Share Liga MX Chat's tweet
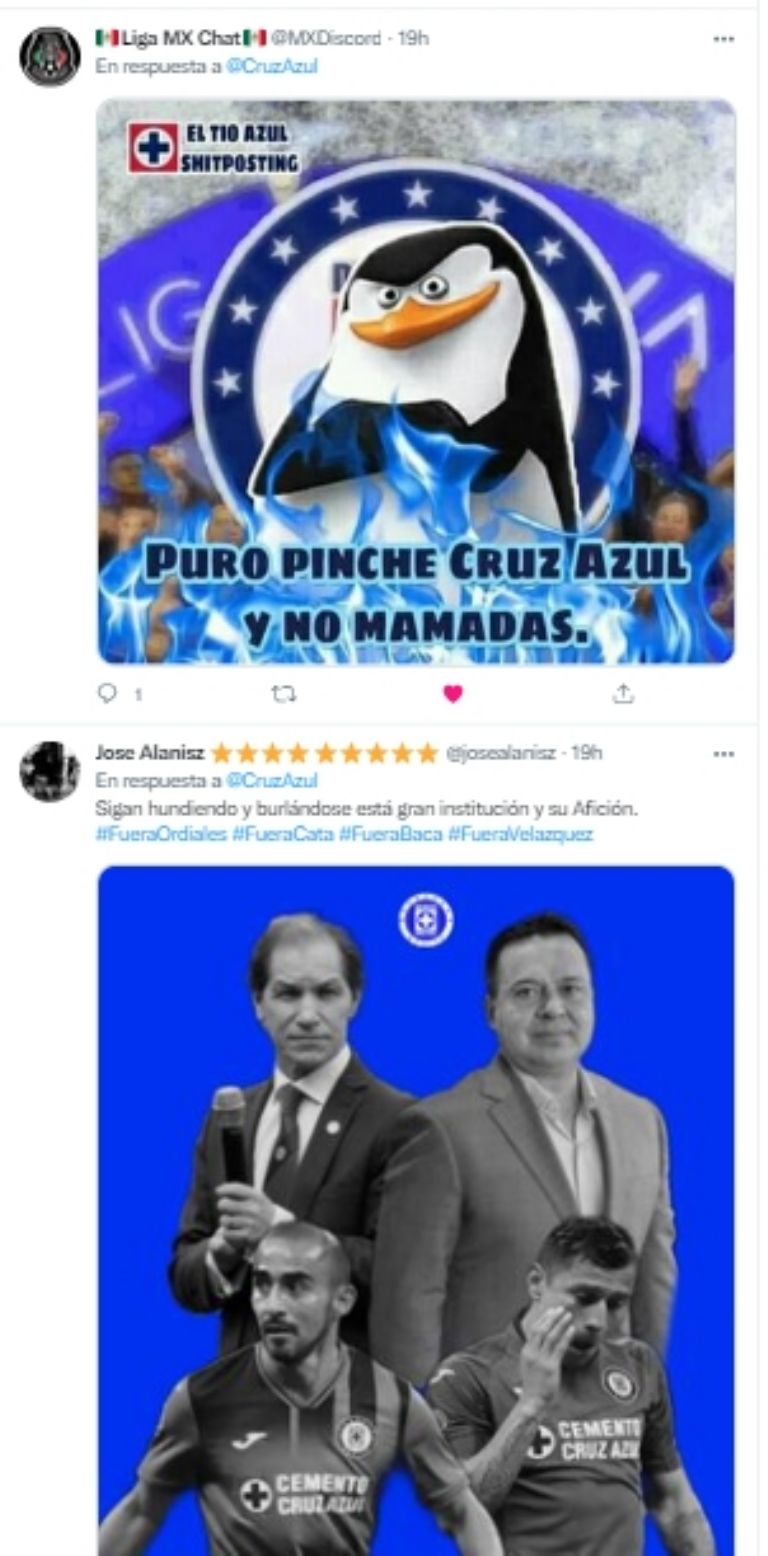This screenshot has width=768, height=1556. (623, 693)
